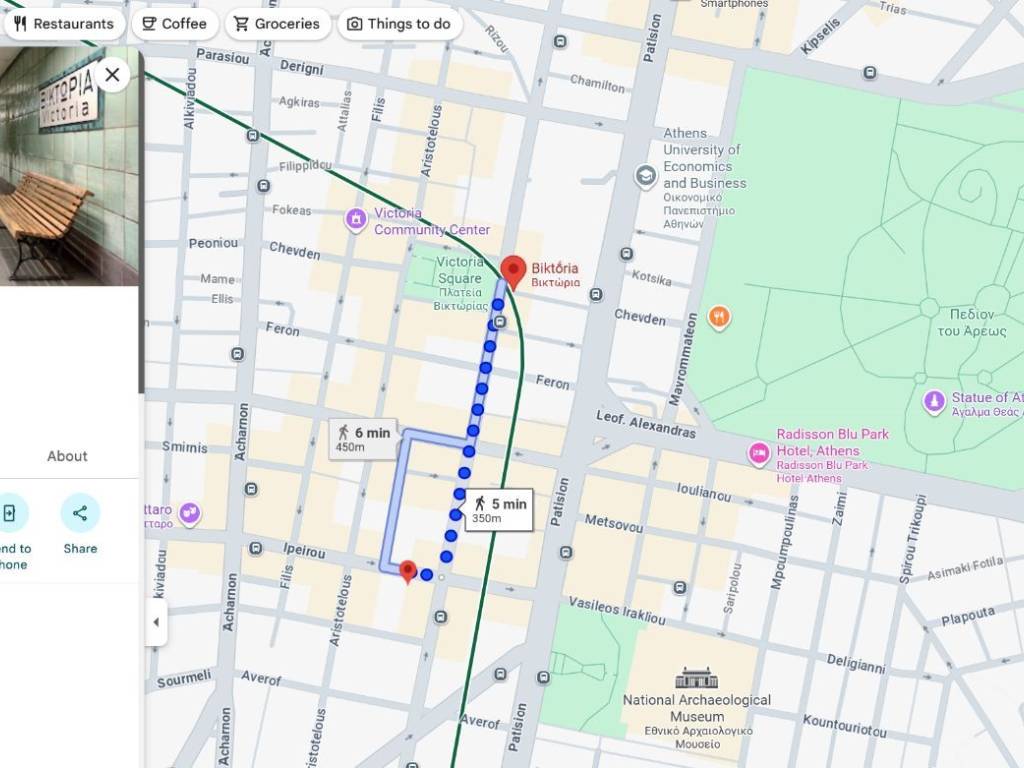Share this place

coord(80,514)
